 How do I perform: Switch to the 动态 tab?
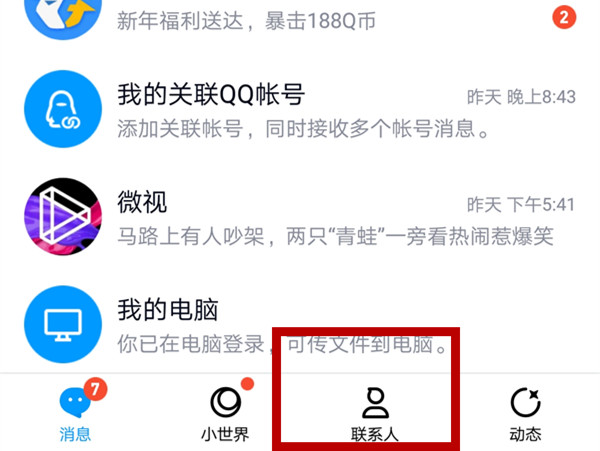point(525,412)
